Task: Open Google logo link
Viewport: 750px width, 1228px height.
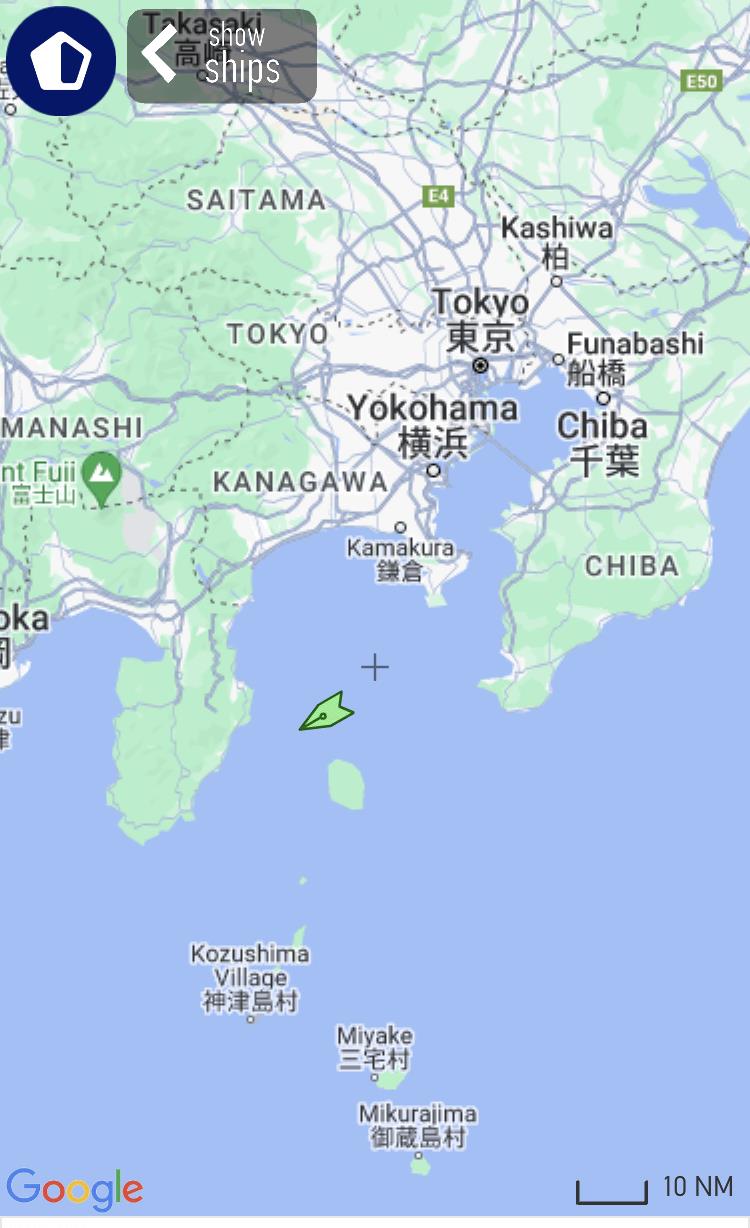Action: 74,1189
